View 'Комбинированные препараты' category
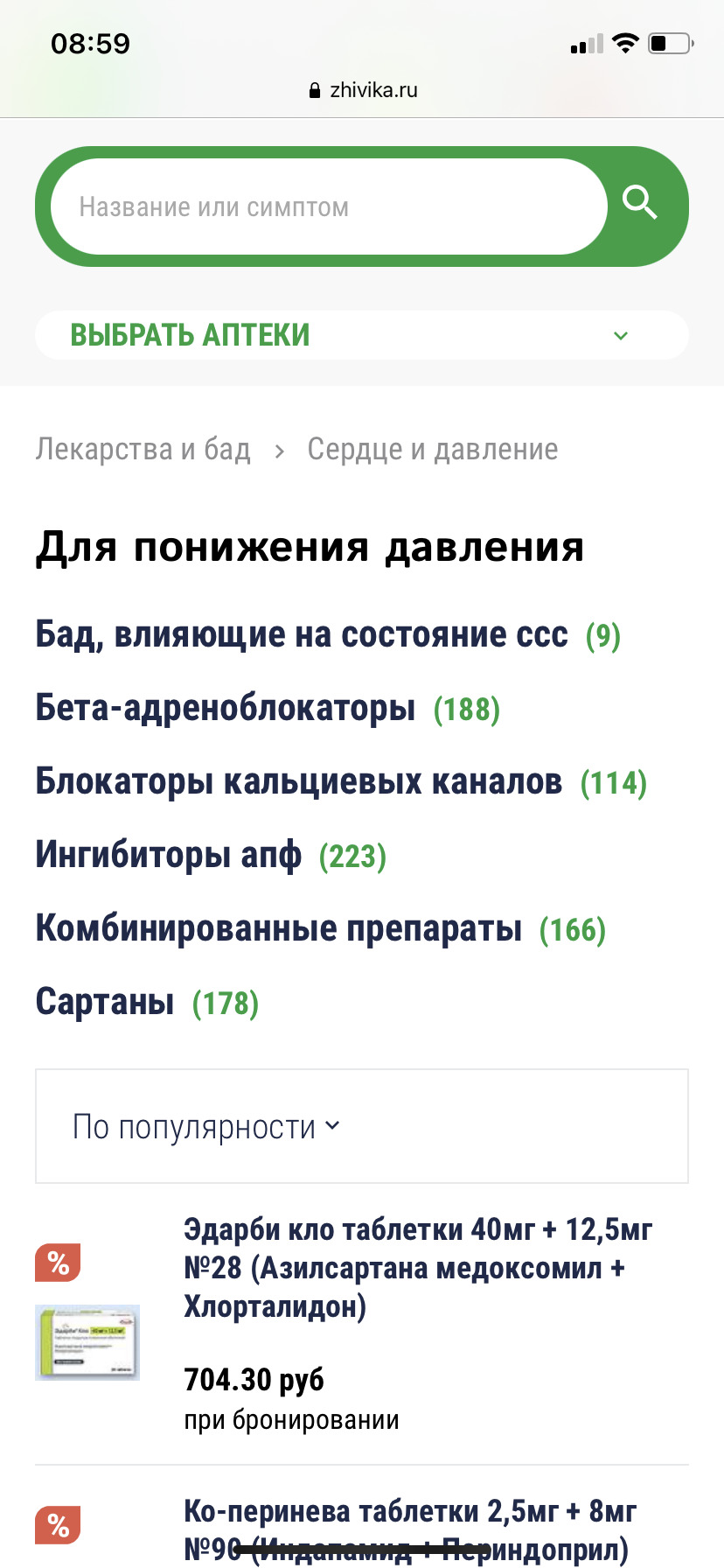This screenshot has height=1568, width=724. (x=279, y=929)
